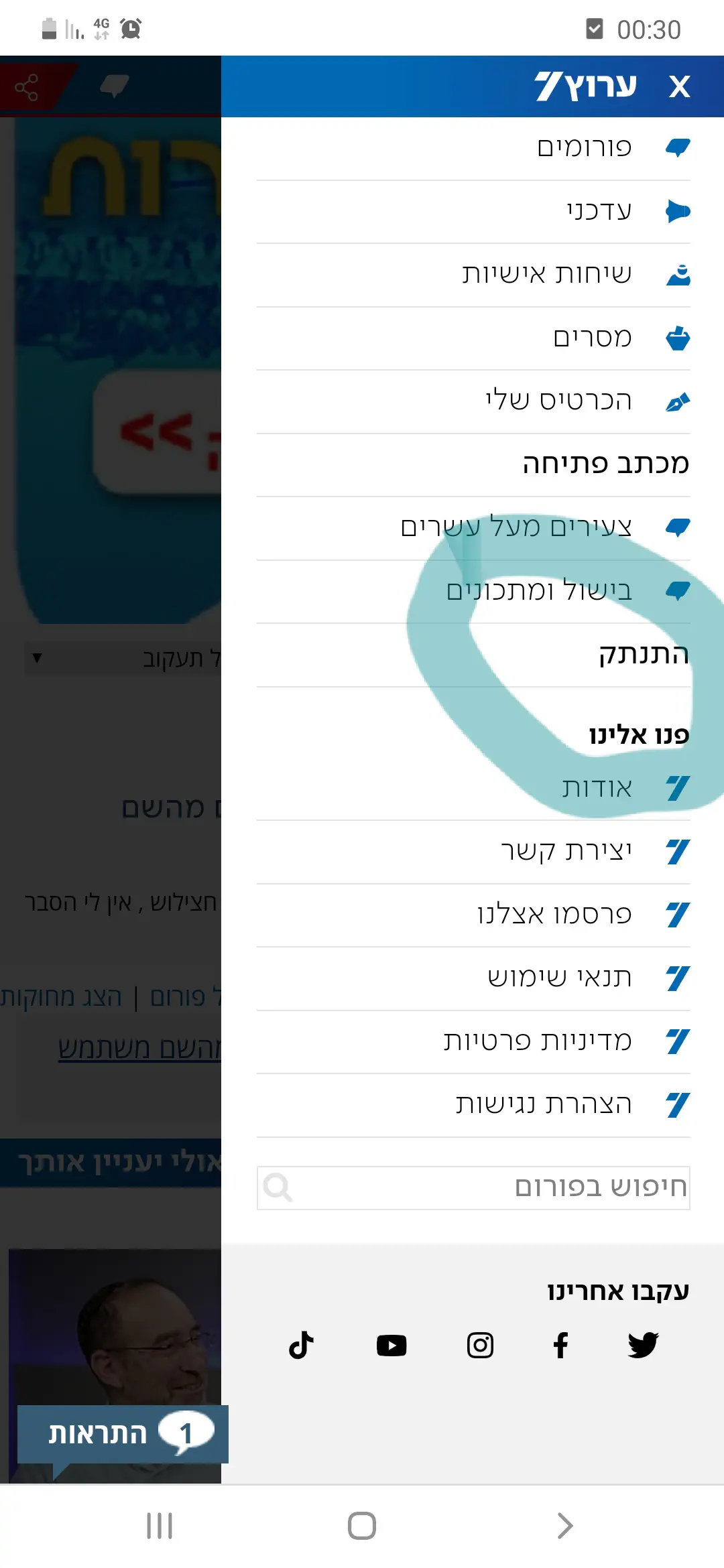Open מדיניות פרטיות (privacy policy)
This screenshot has width=724, height=1568.
(538, 1041)
